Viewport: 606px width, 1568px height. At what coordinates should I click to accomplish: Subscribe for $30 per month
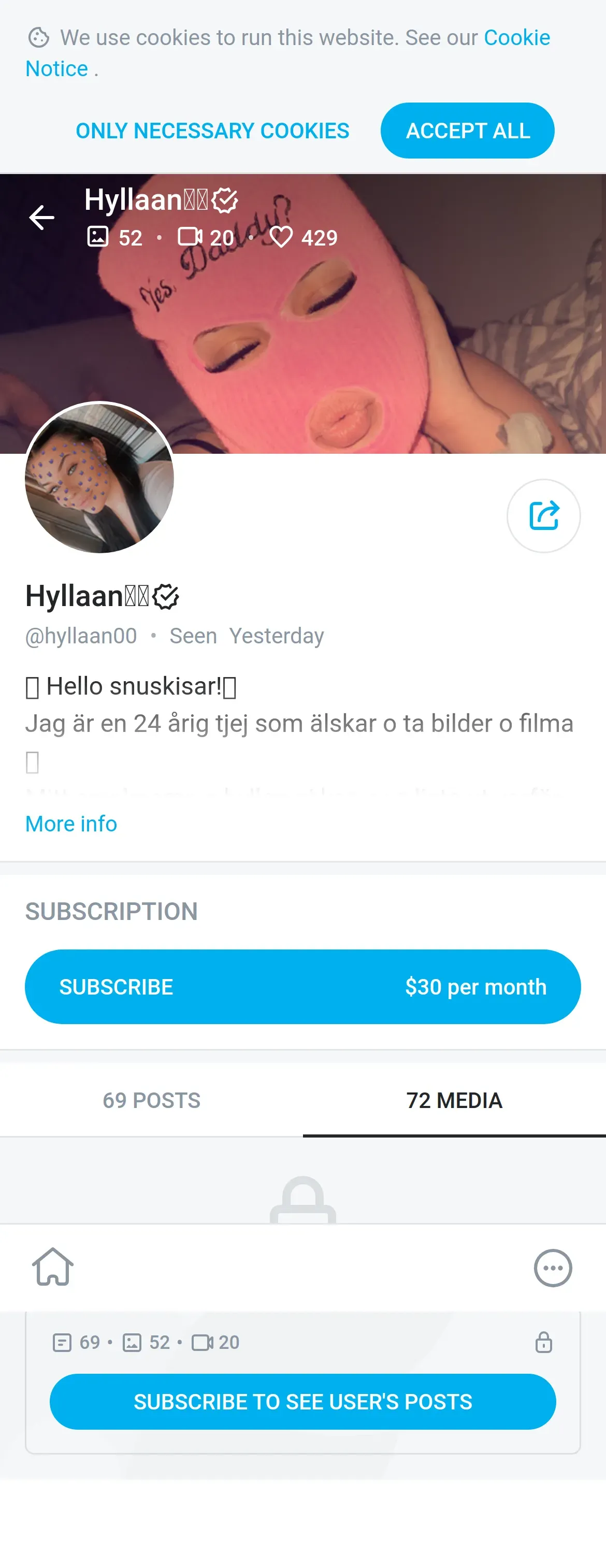[302, 987]
